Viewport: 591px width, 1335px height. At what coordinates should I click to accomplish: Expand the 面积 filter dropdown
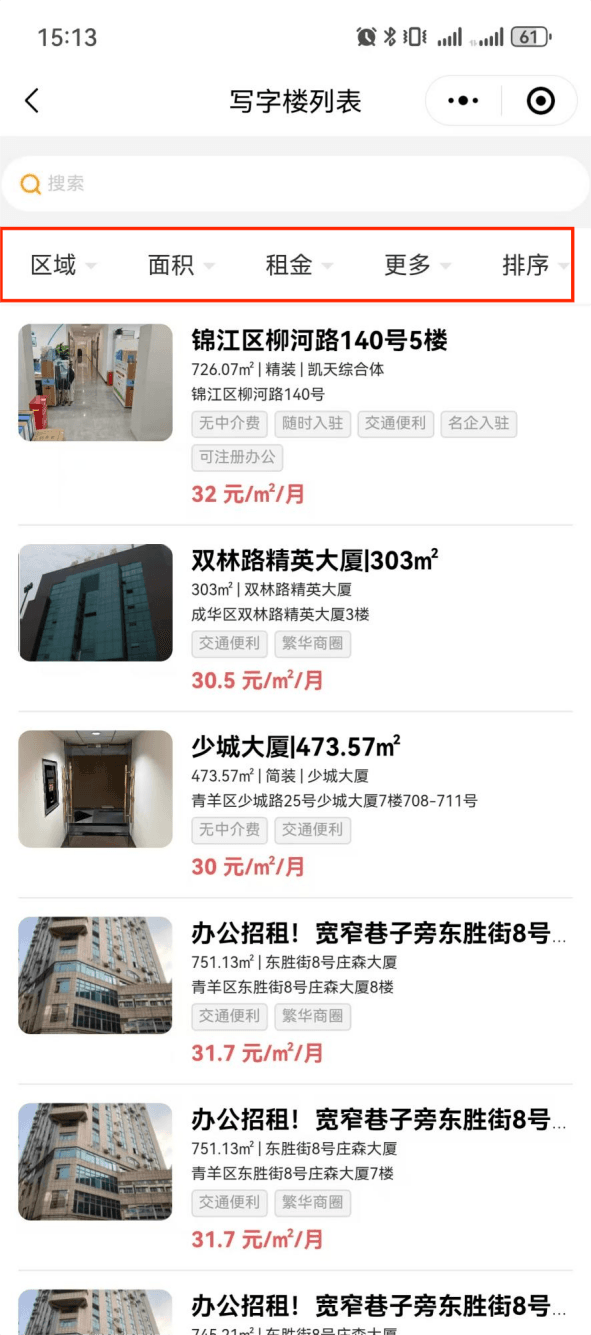[181, 265]
